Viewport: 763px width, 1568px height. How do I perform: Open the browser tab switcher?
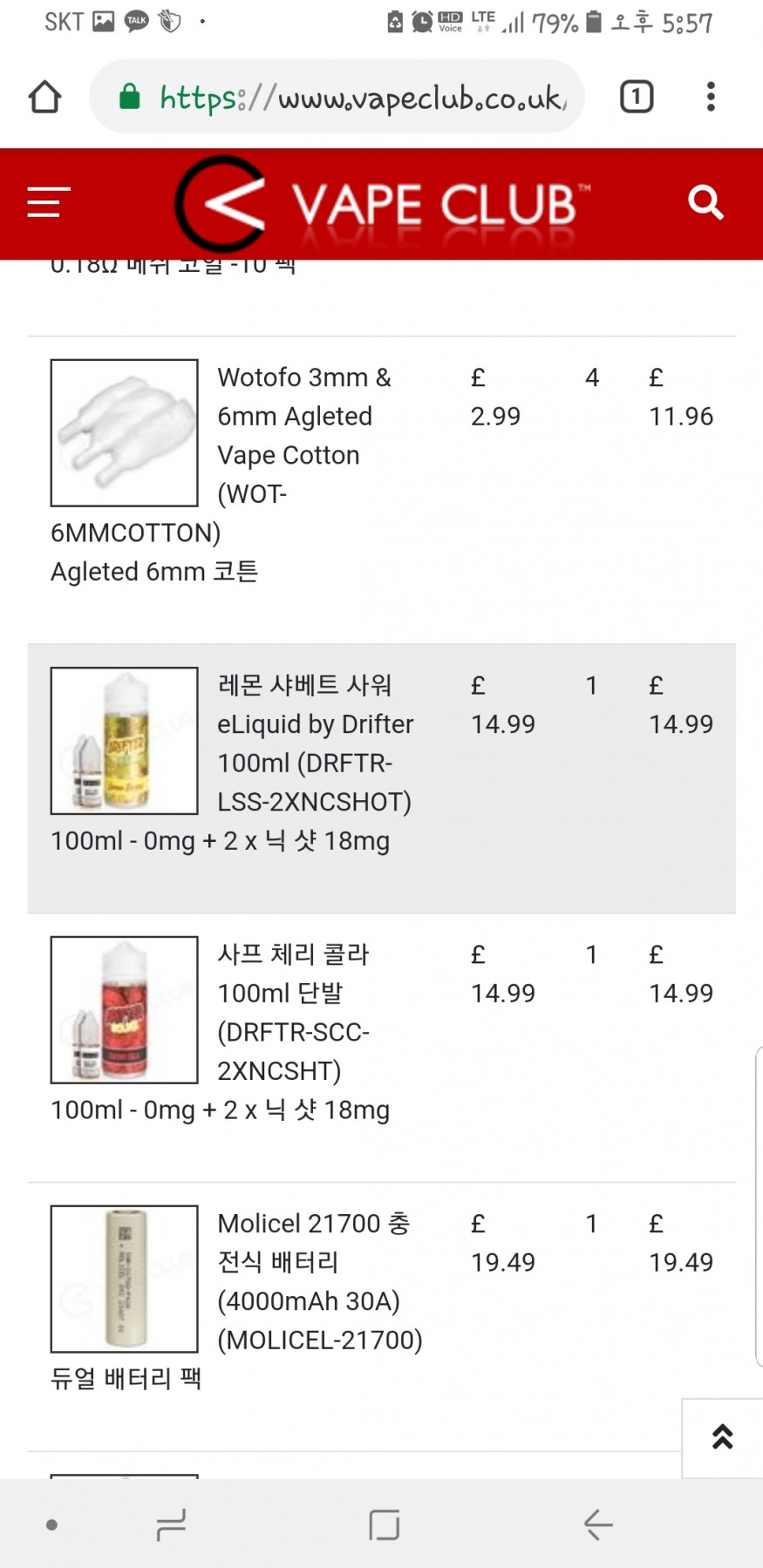point(637,97)
